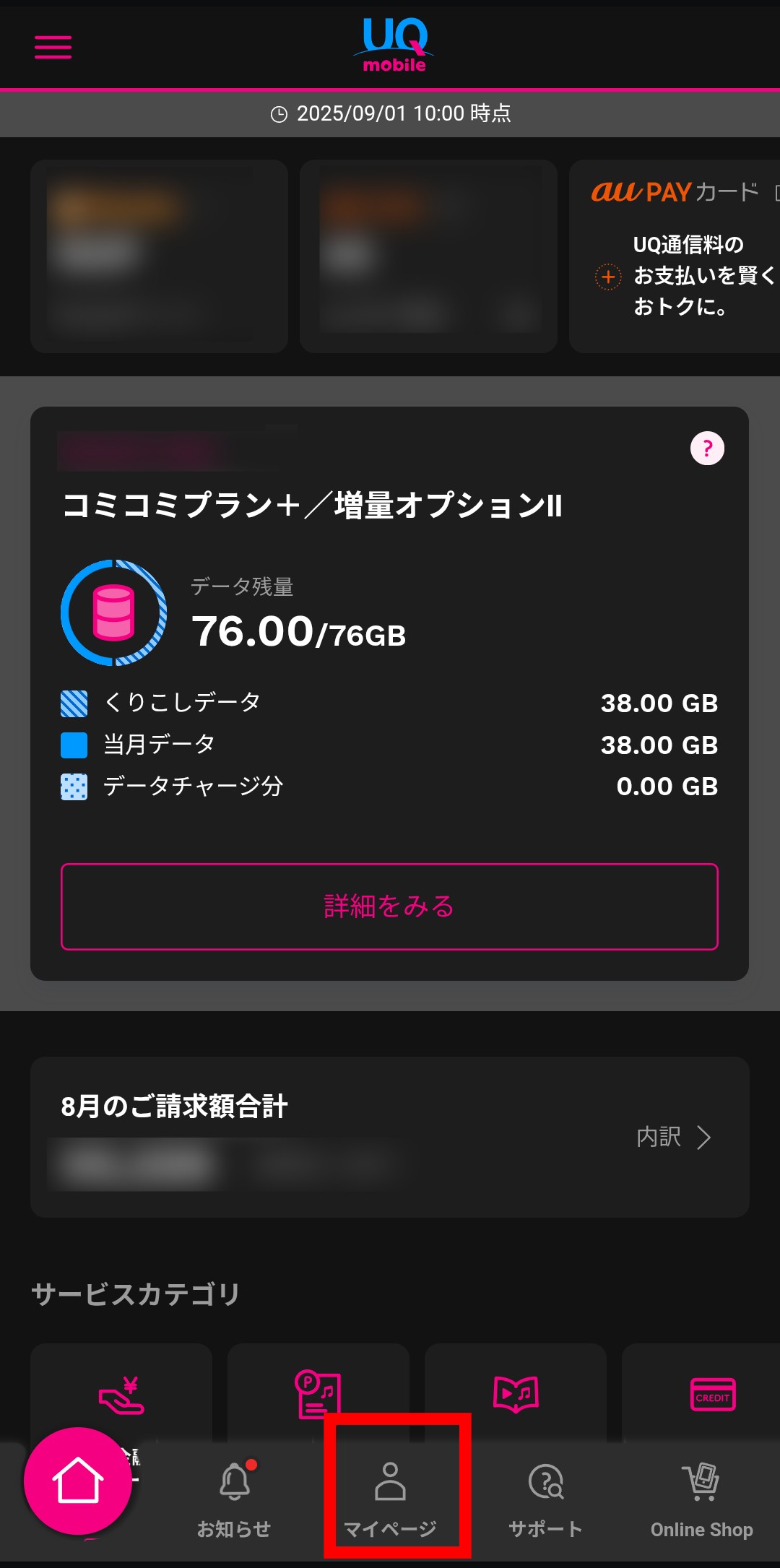Image resolution: width=780 pixels, height=1568 pixels.
Task: Open サポート support search icon
Action: [x=546, y=1481]
